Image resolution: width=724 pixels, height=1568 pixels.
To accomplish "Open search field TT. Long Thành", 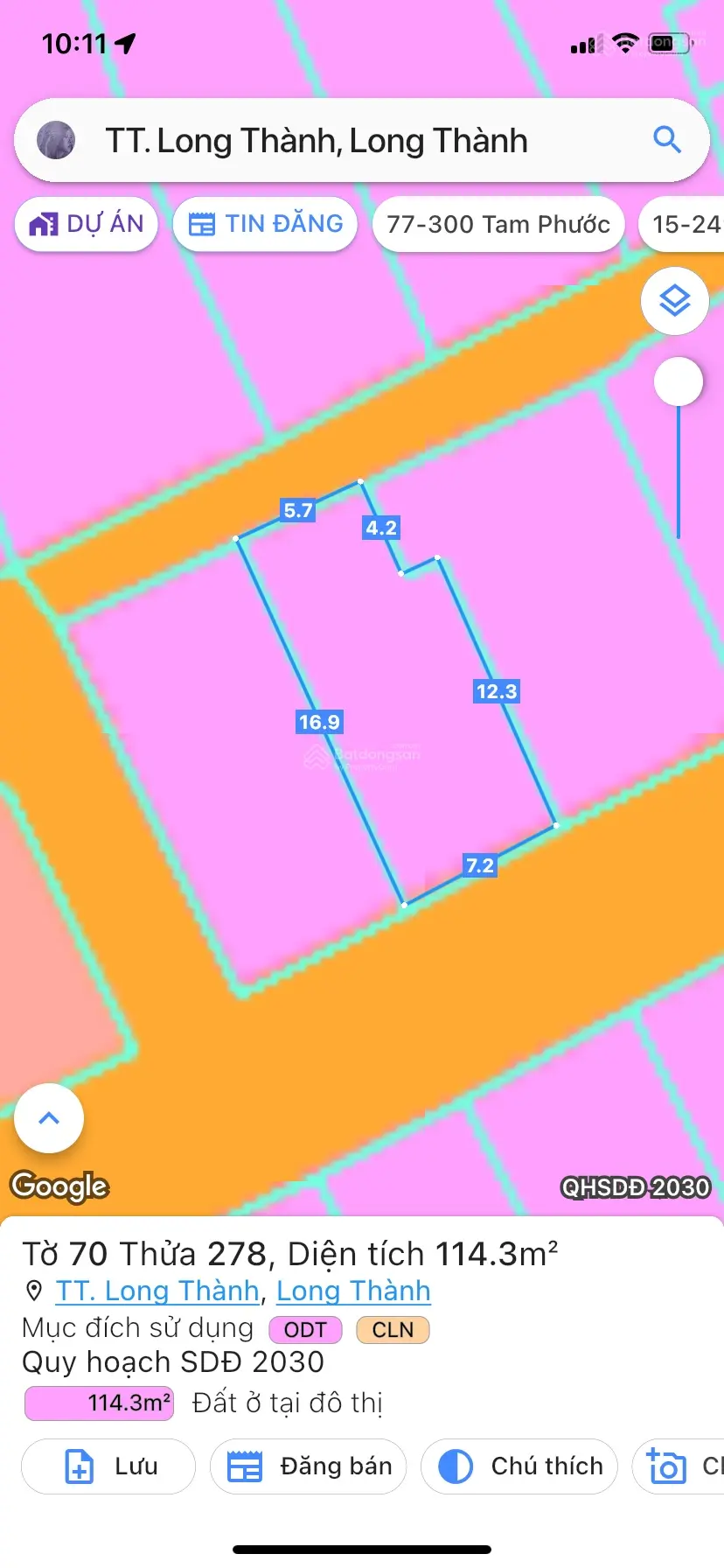I will [350, 141].
